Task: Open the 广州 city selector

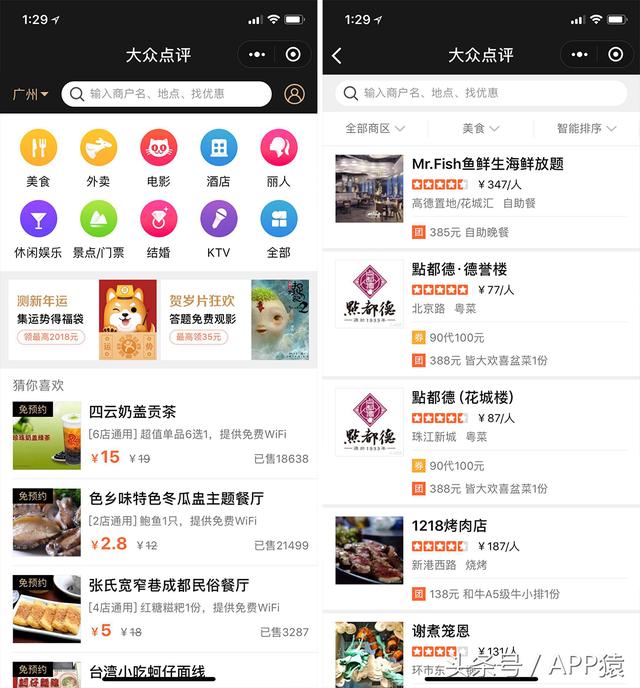Action: point(30,94)
